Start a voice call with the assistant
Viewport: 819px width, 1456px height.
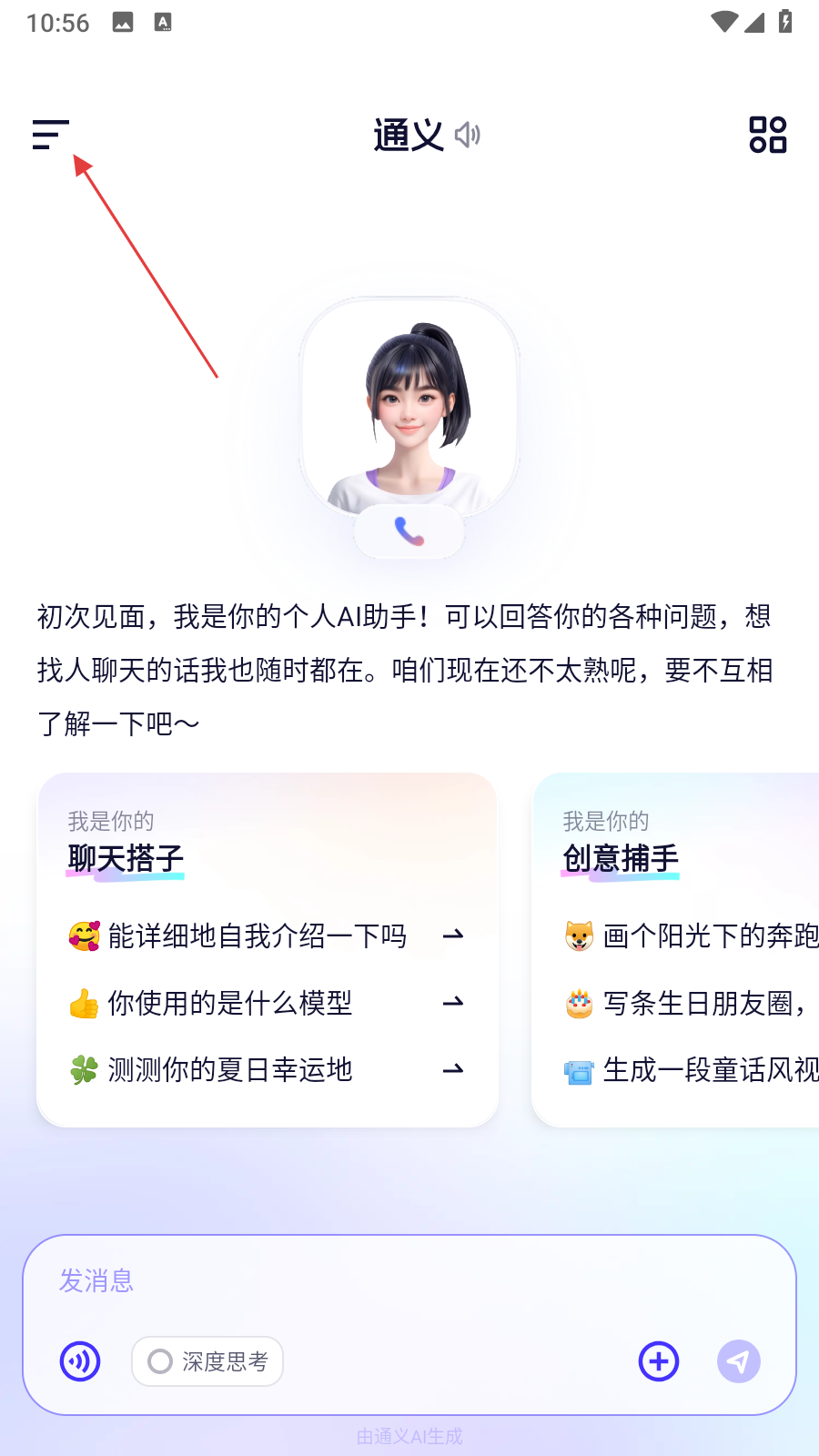point(409,531)
